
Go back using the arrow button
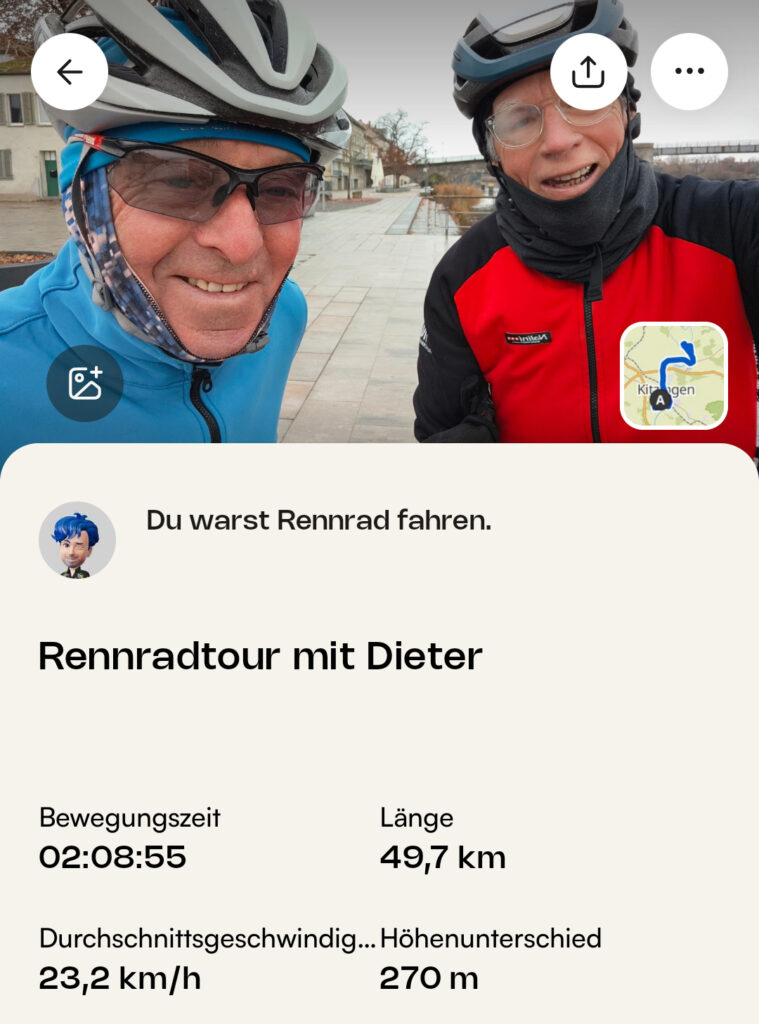coord(69,72)
